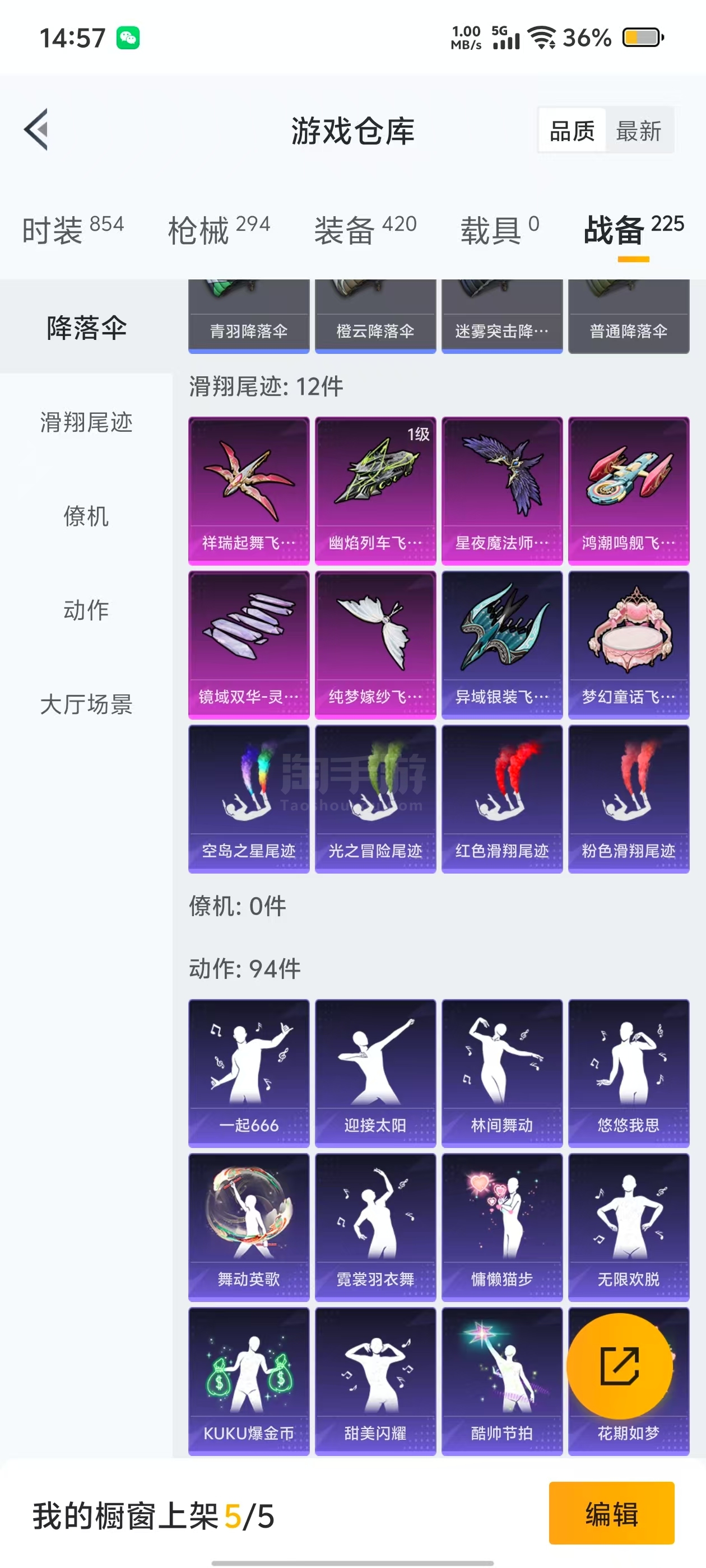Select 滑翔尾迹 in the side menu
Screen dimensions: 706x1568
pos(86,422)
